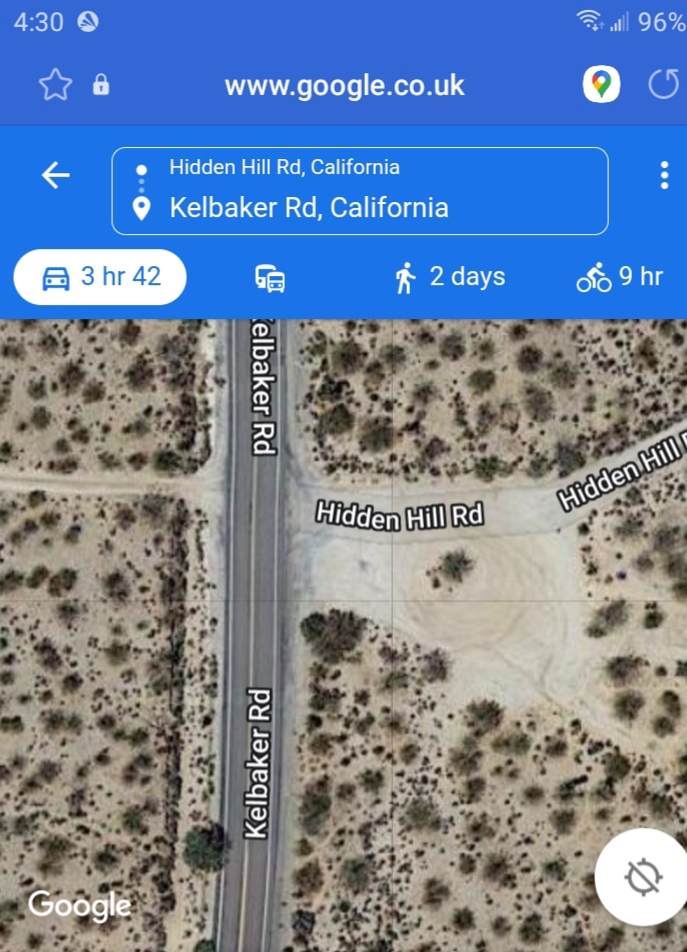Open in the Google Maps app
This screenshot has height=952, width=687.
601,85
